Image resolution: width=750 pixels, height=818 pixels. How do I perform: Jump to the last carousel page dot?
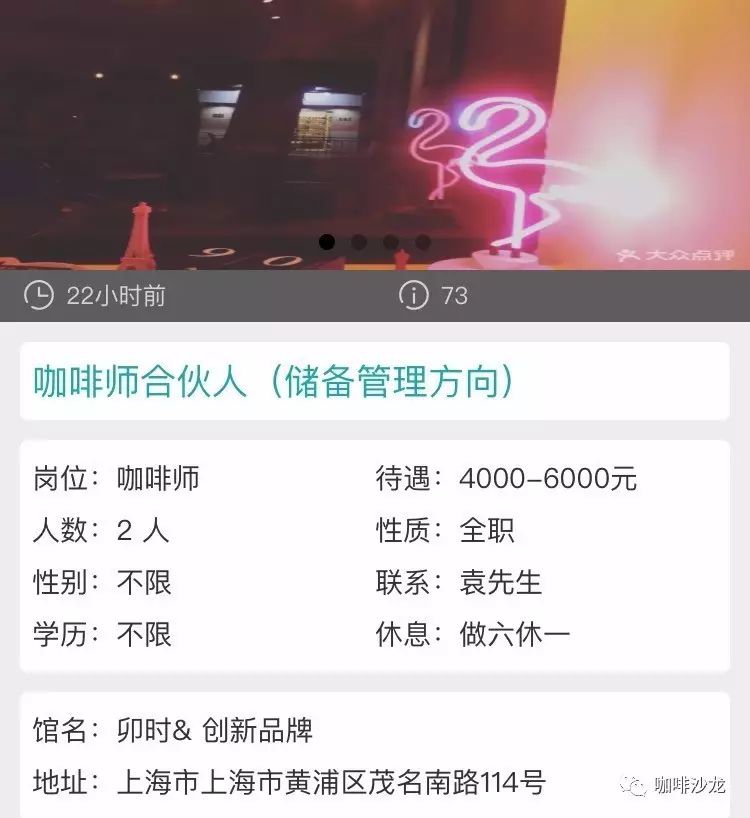[x=423, y=242]
